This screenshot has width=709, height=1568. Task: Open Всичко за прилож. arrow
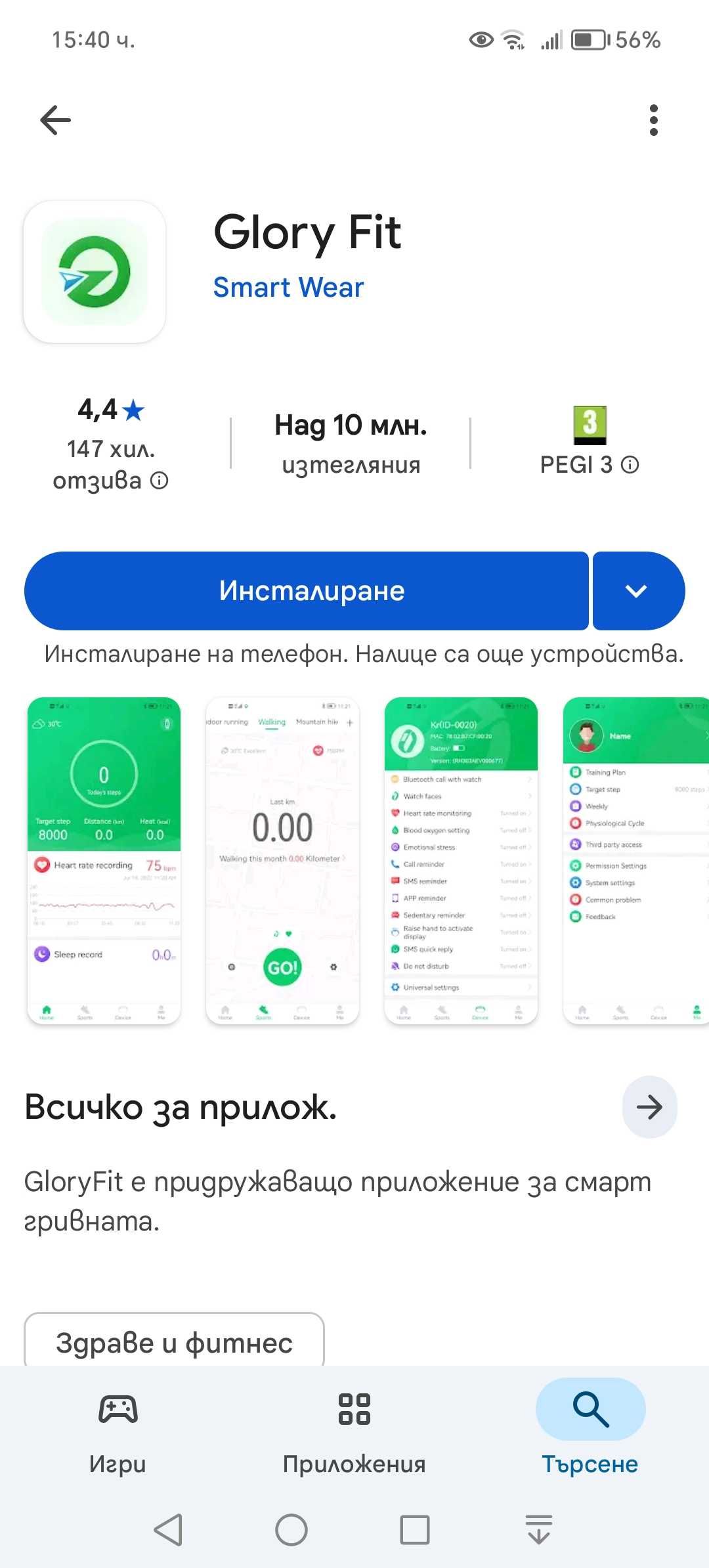click(x=649, y=1107)
